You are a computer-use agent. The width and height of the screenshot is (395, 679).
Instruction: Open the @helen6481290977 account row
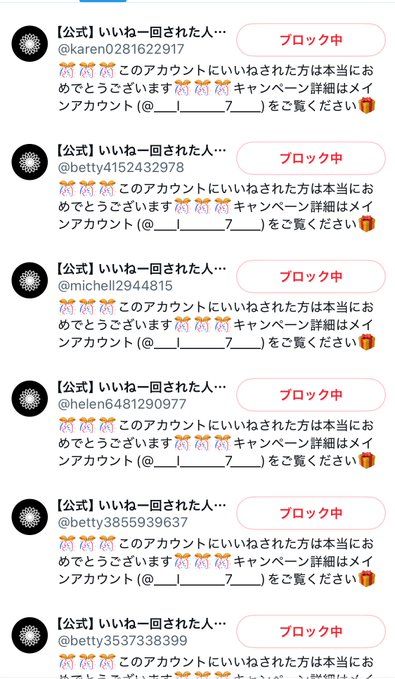[x=198, y=424]
